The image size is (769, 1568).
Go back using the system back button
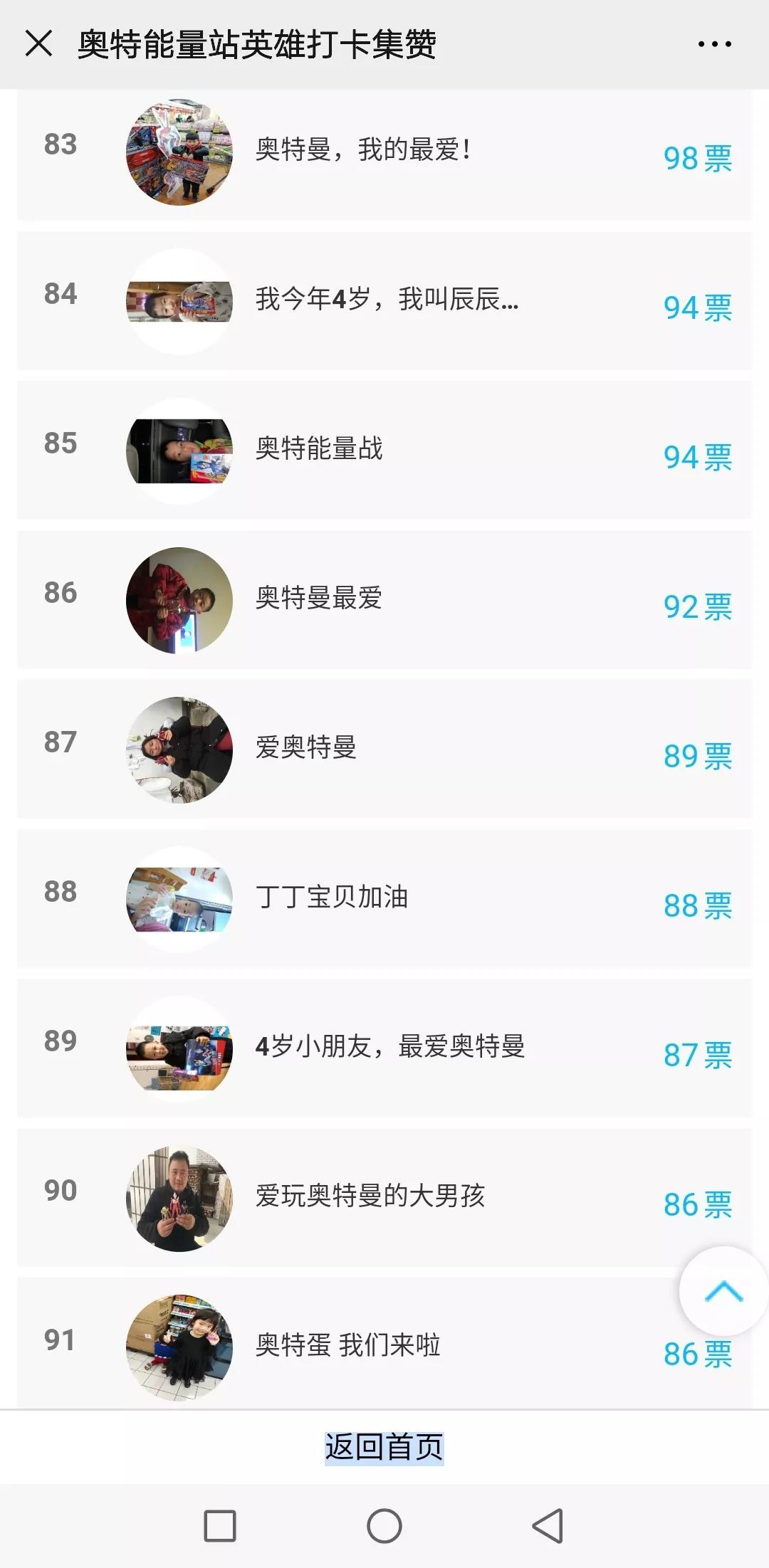tap(548, 1526)
